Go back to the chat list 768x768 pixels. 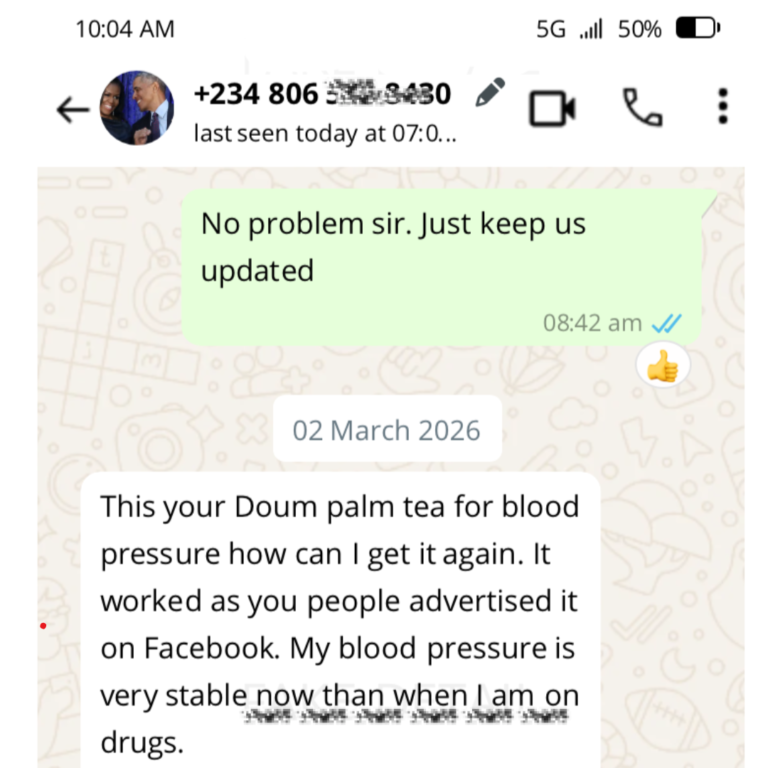(x=72, y=109)
